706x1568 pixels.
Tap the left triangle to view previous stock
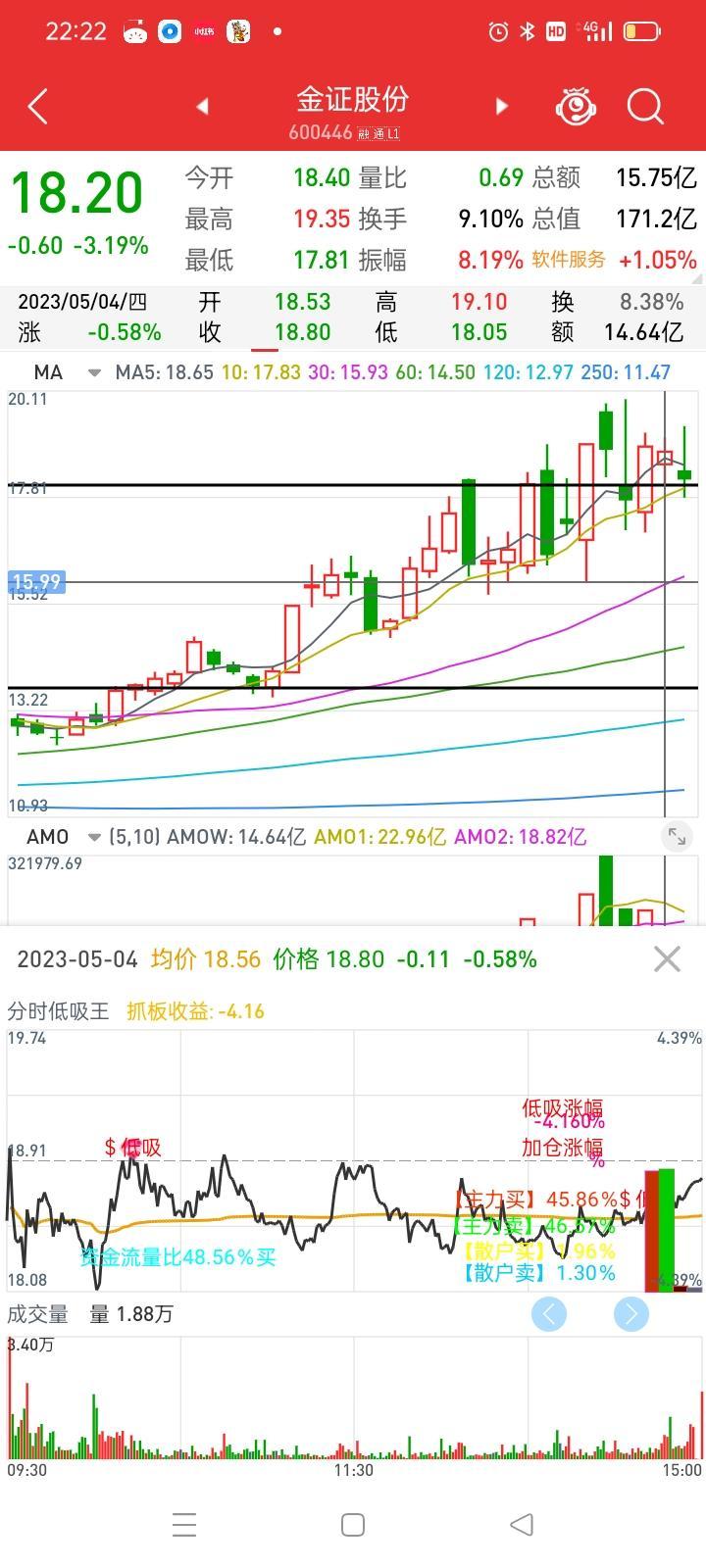201,106
